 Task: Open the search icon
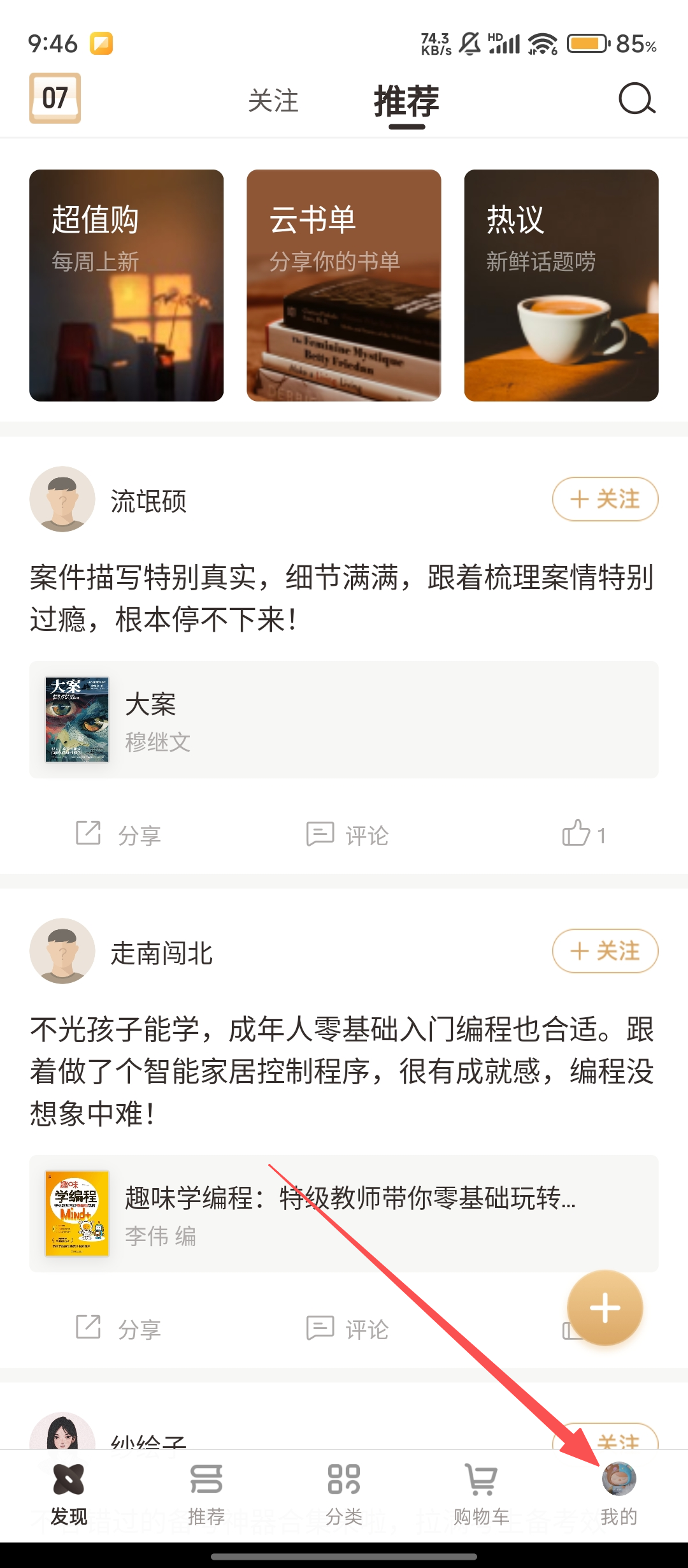tap(636, 99)
